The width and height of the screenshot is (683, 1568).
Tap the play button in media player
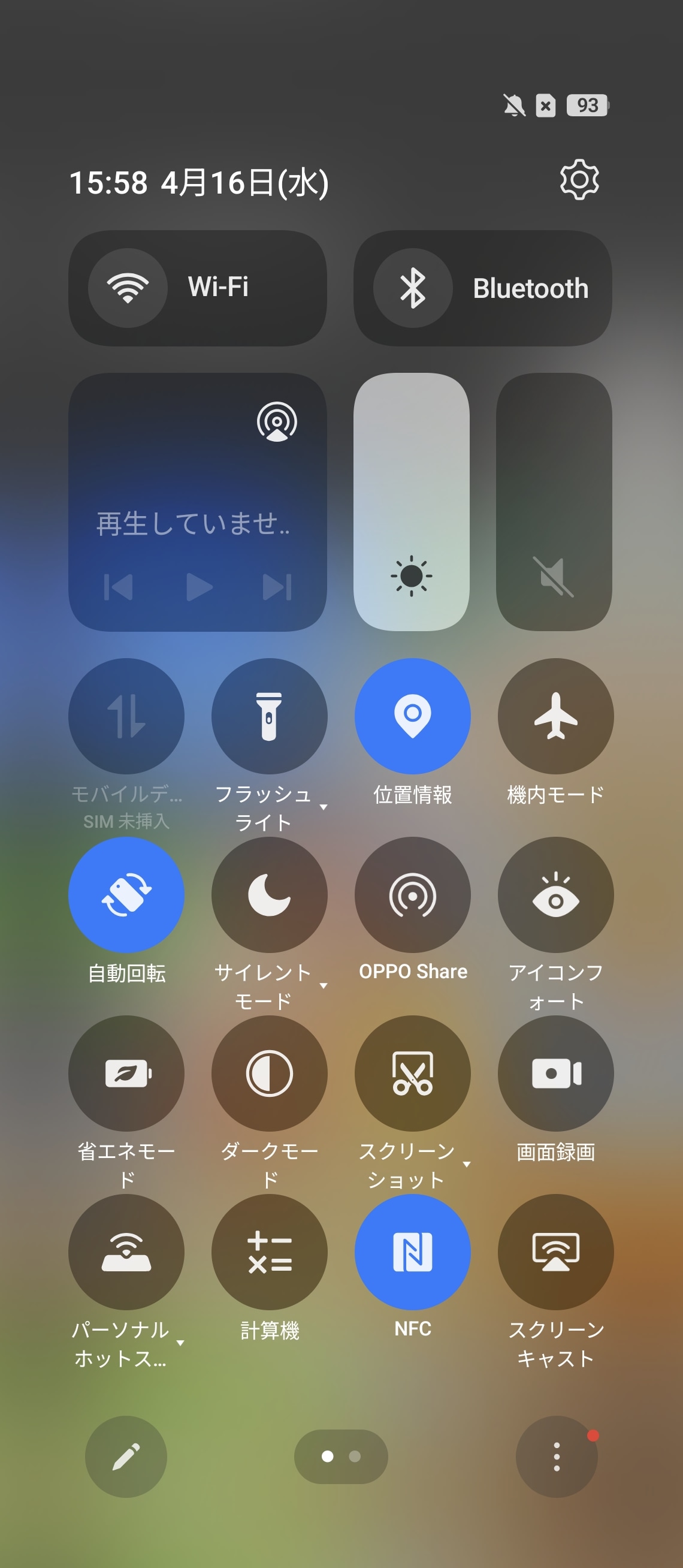(x=198, y=587)
